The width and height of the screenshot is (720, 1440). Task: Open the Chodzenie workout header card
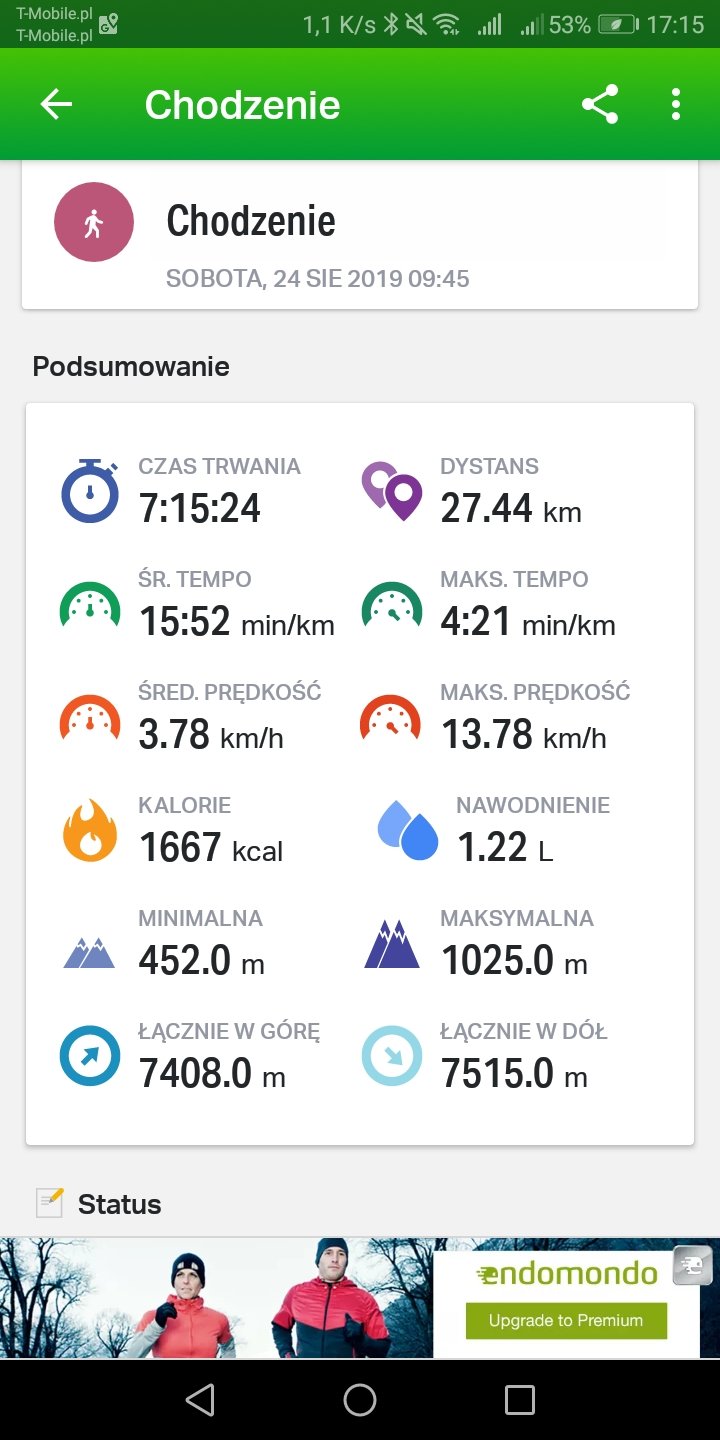pyautogui.click(x=360, y=235)
